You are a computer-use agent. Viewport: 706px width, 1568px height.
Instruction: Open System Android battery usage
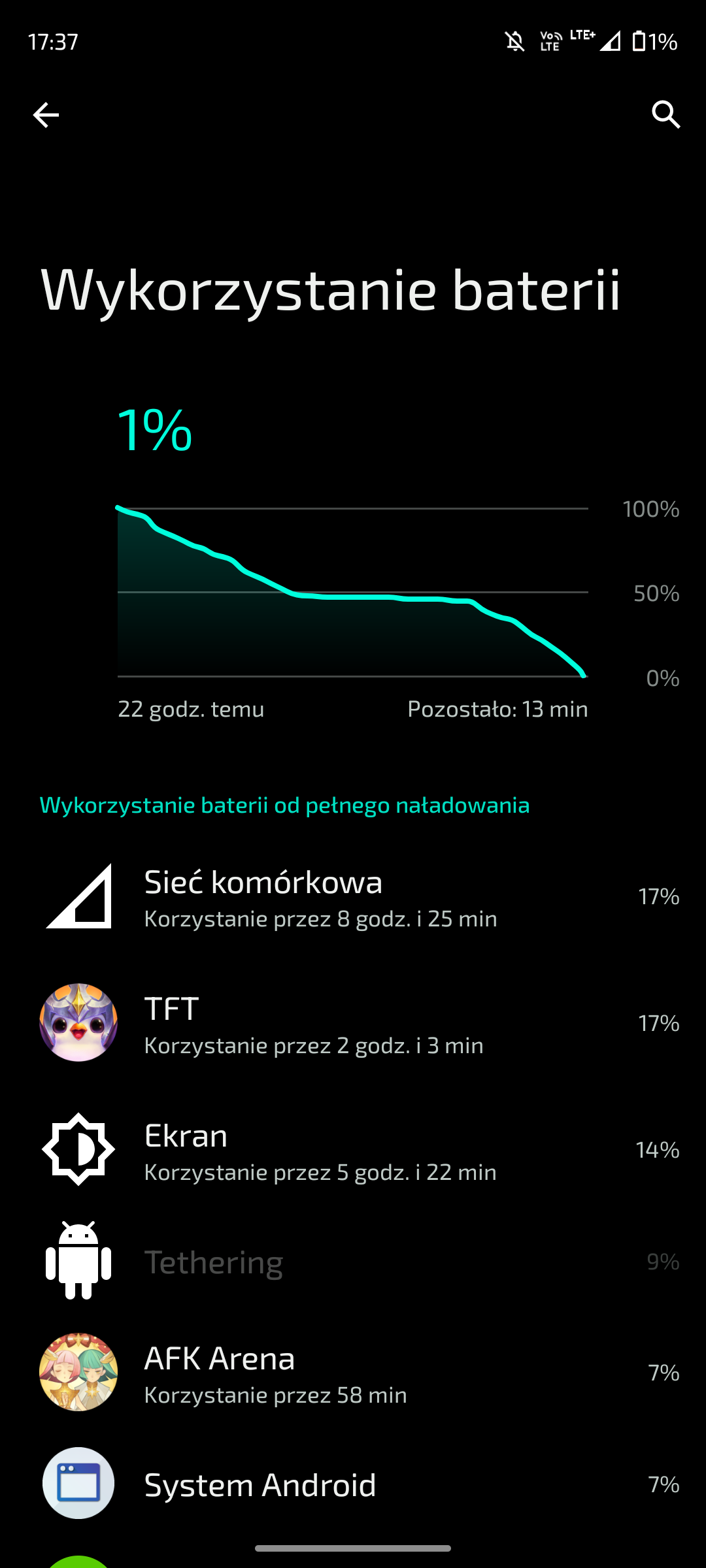coord(353,1484)
